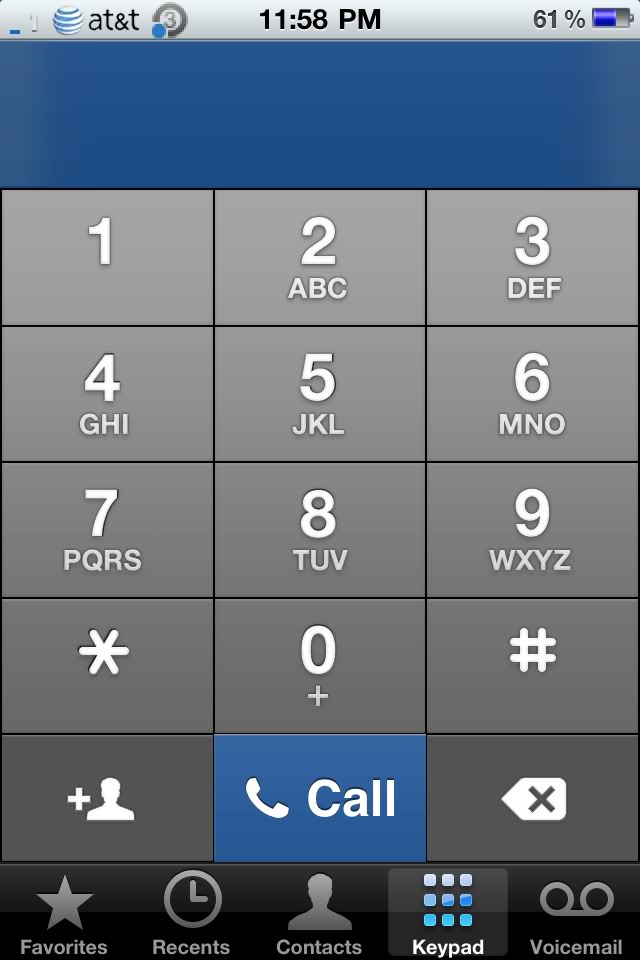Dial the 5 JKL key
The image size is (640, 960).
(320, 394)
